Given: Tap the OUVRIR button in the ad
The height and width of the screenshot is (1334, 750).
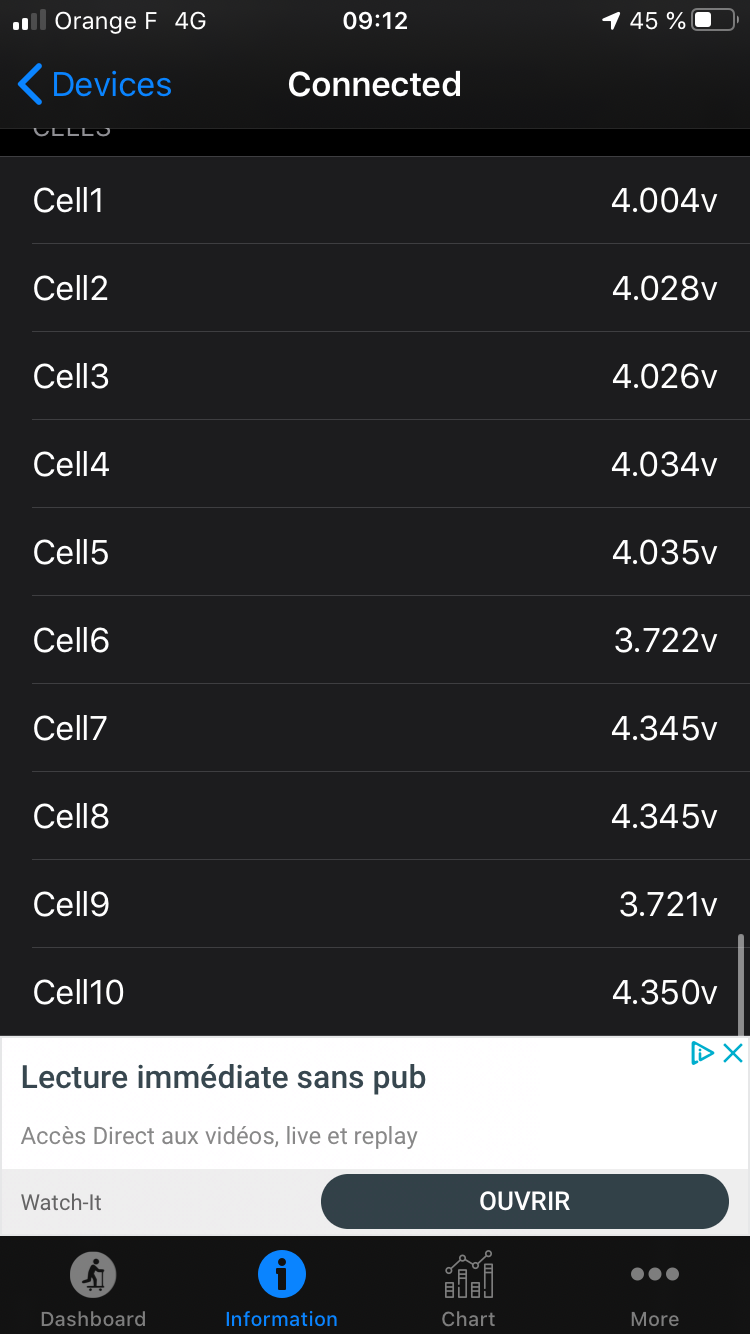Looking at the screenshot, I should point(525,1201).
